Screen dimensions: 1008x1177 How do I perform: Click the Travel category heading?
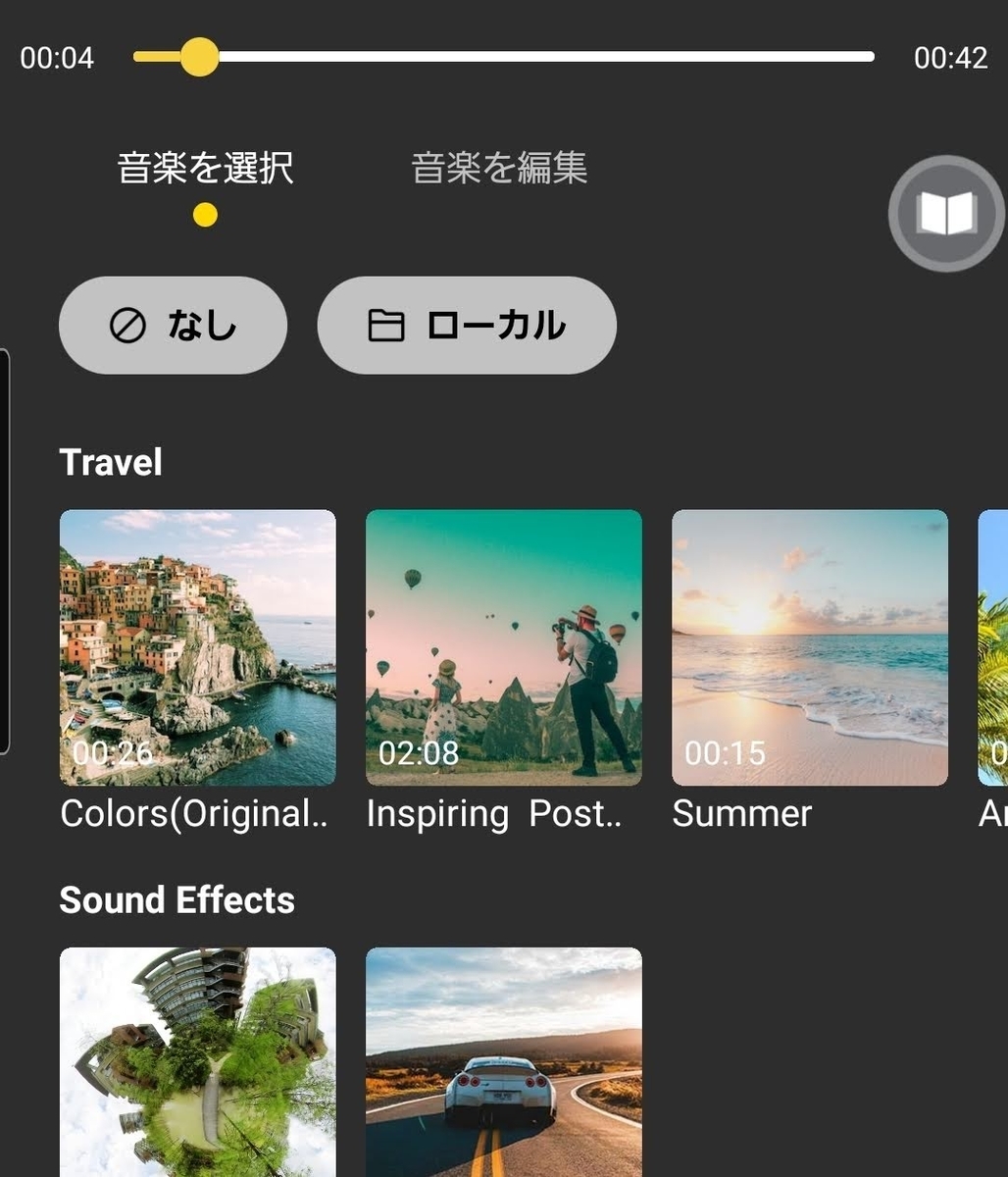tap(111, 461)
